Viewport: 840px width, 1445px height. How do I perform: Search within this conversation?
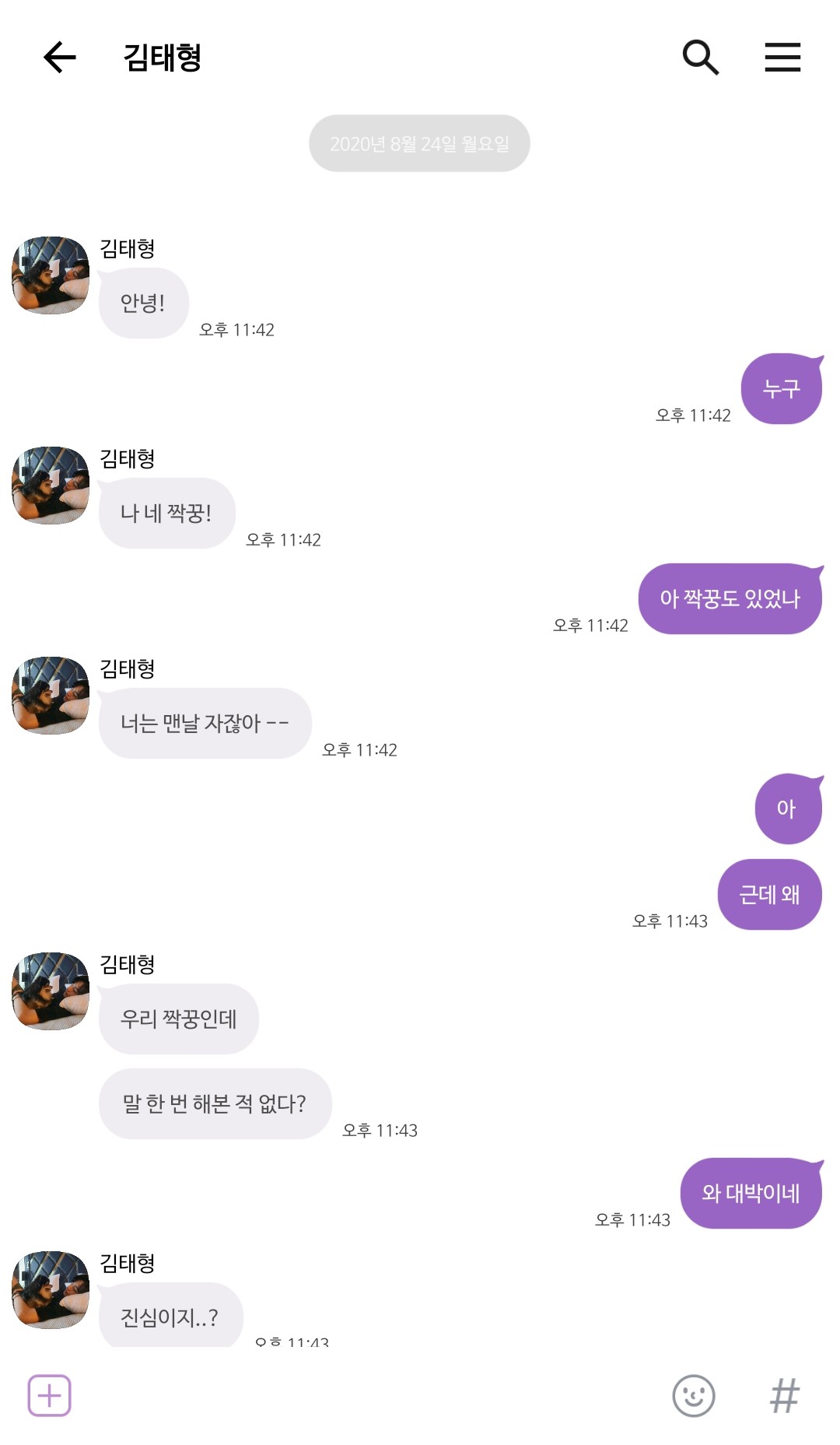[700, 58]
